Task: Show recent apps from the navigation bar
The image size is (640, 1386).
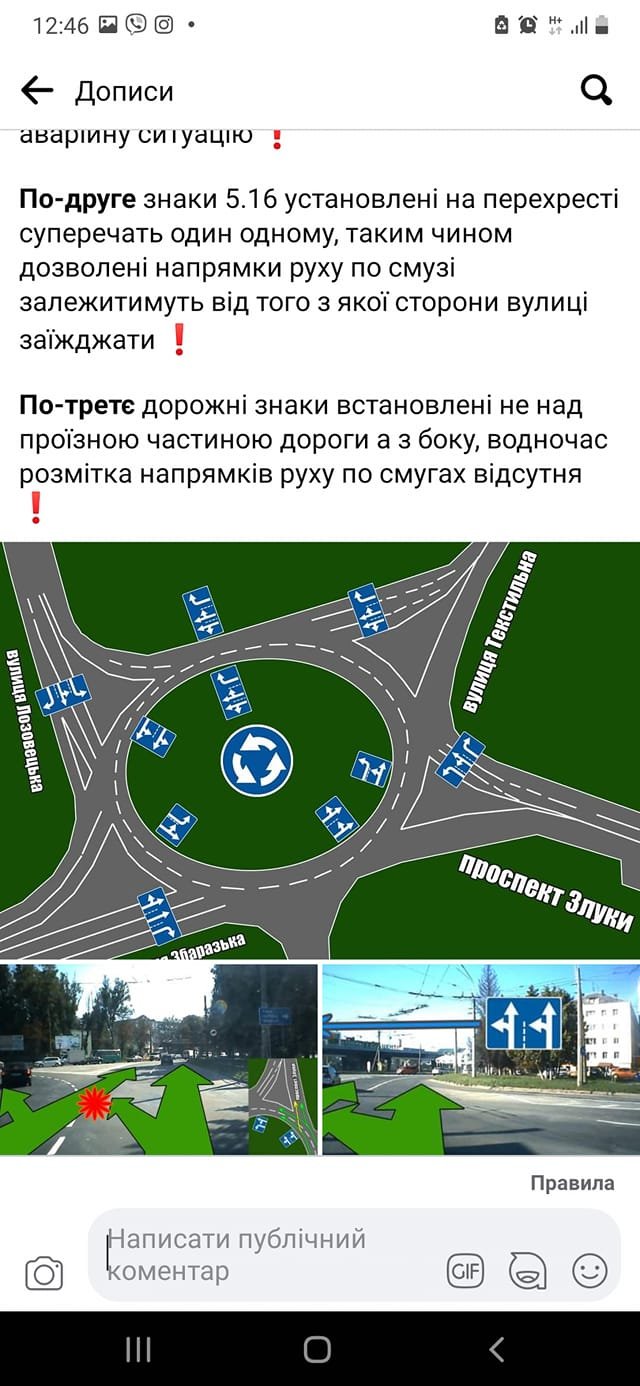Action: [138, 1349]
